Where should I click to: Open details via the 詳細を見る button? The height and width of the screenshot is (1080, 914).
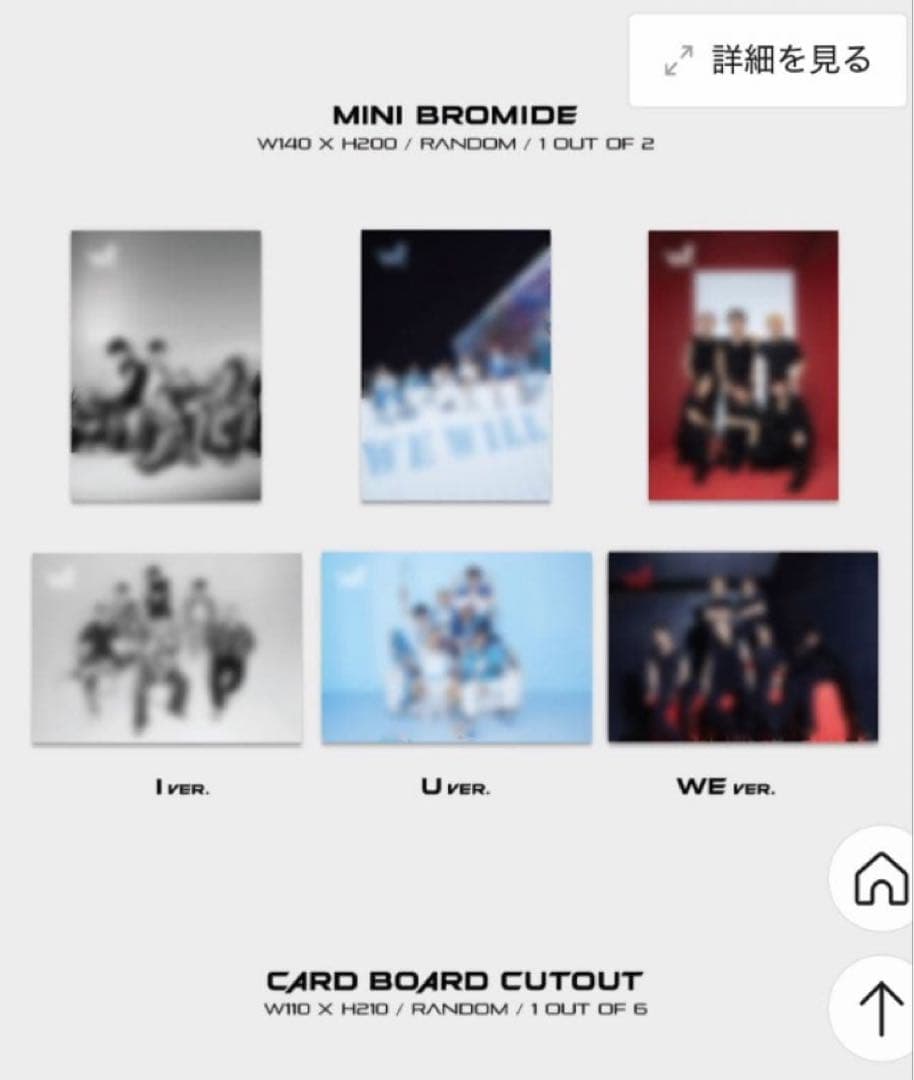(x=790, y=60)
